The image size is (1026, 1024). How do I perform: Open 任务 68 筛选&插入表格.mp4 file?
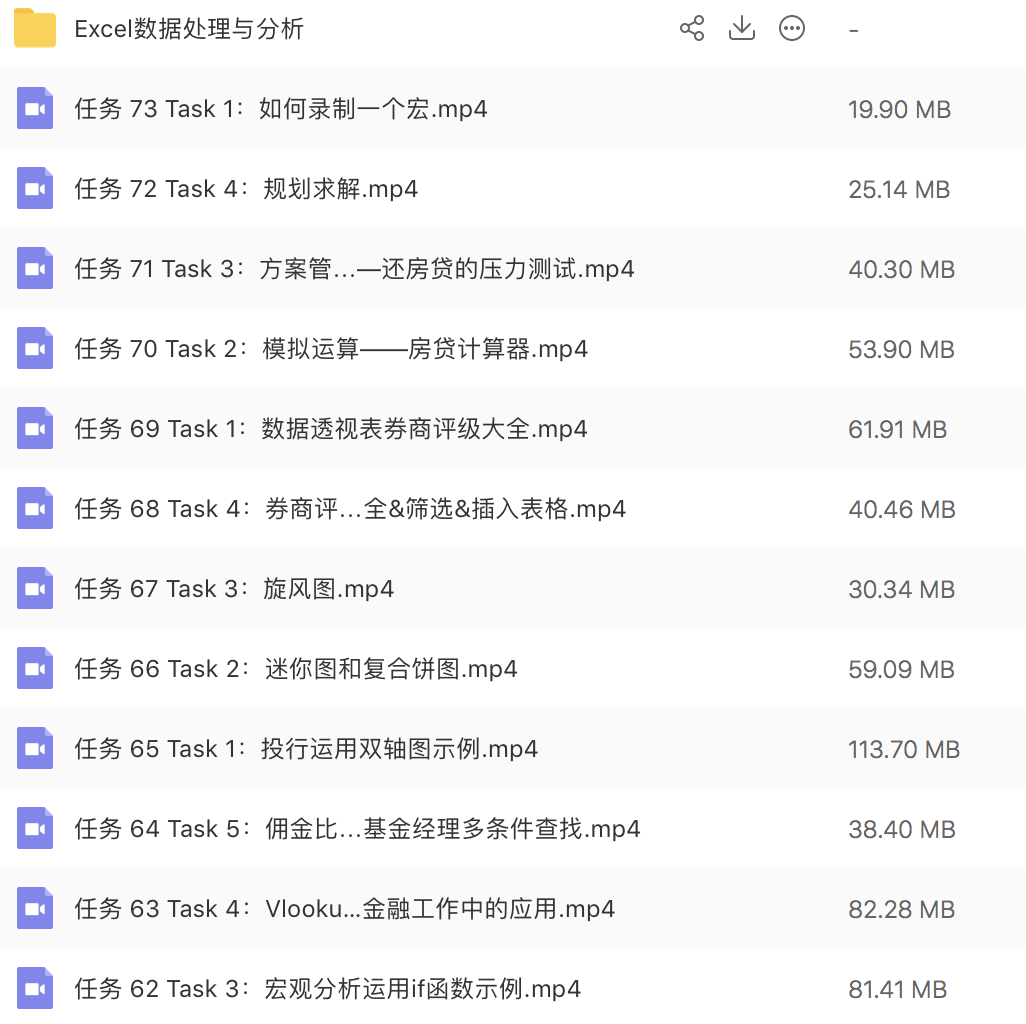coord(350,509)
